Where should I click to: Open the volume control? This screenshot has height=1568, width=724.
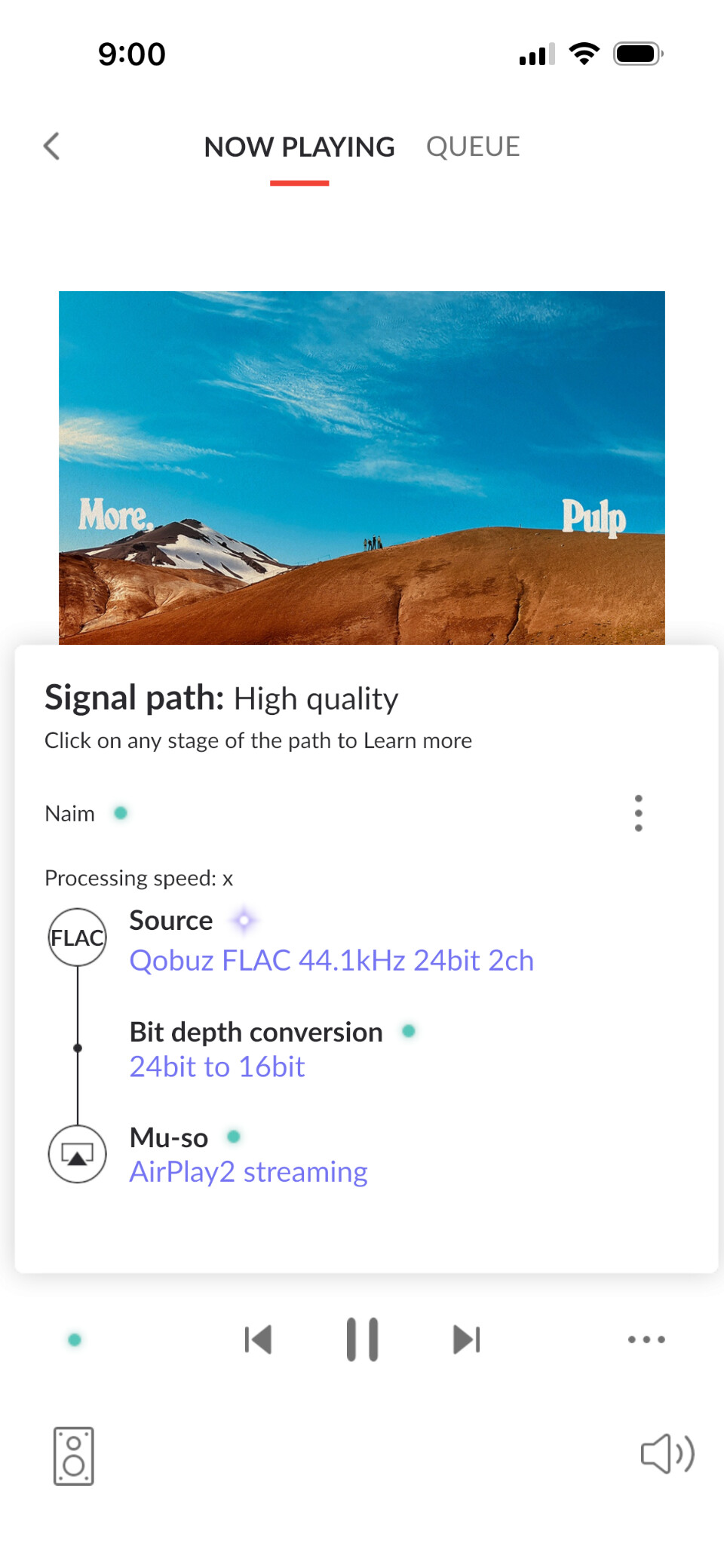point(667,1453)
